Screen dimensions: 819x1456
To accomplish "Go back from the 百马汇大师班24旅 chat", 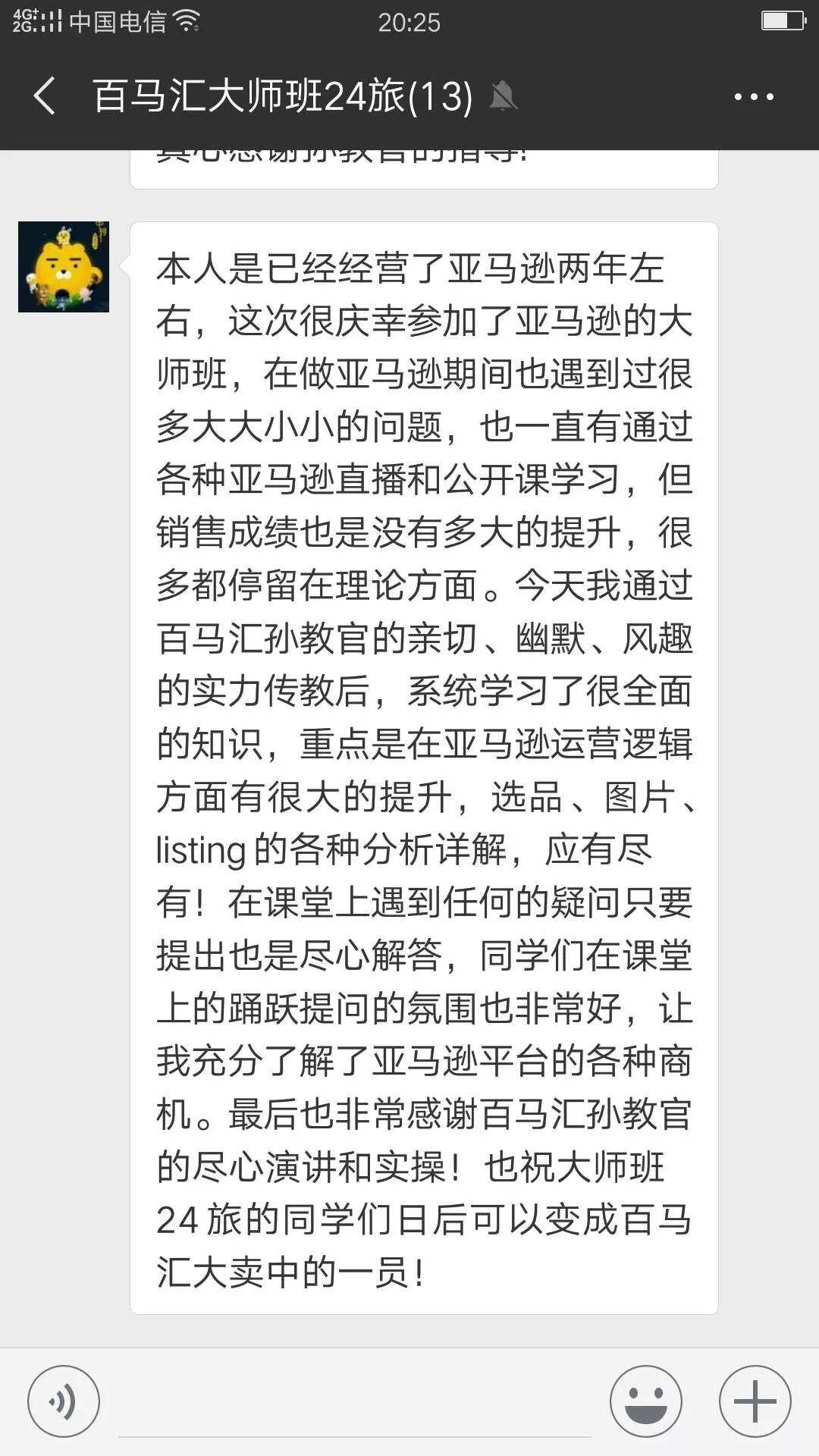I will [45, 96].
